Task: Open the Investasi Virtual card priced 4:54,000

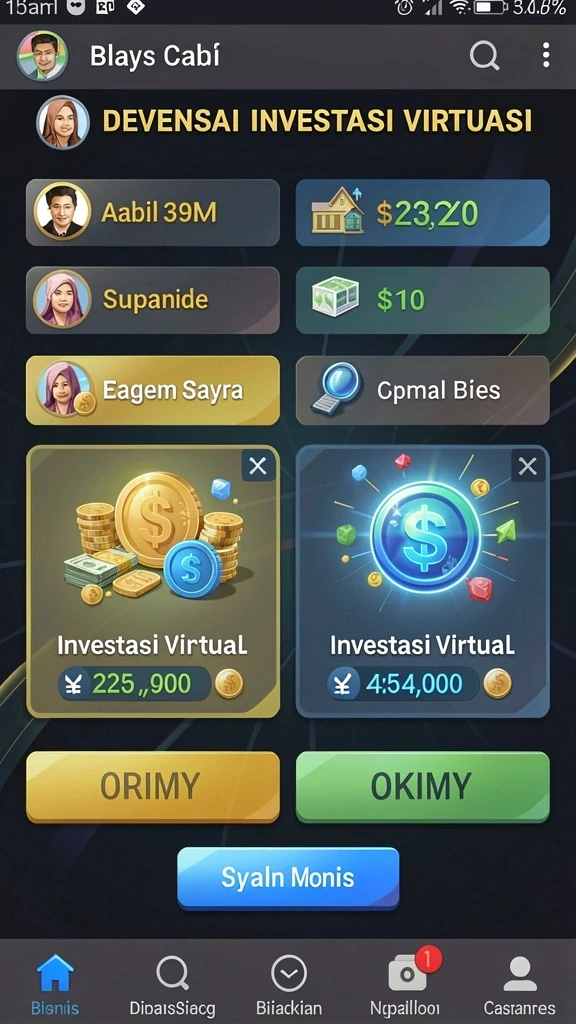Action: coord(423,581)
